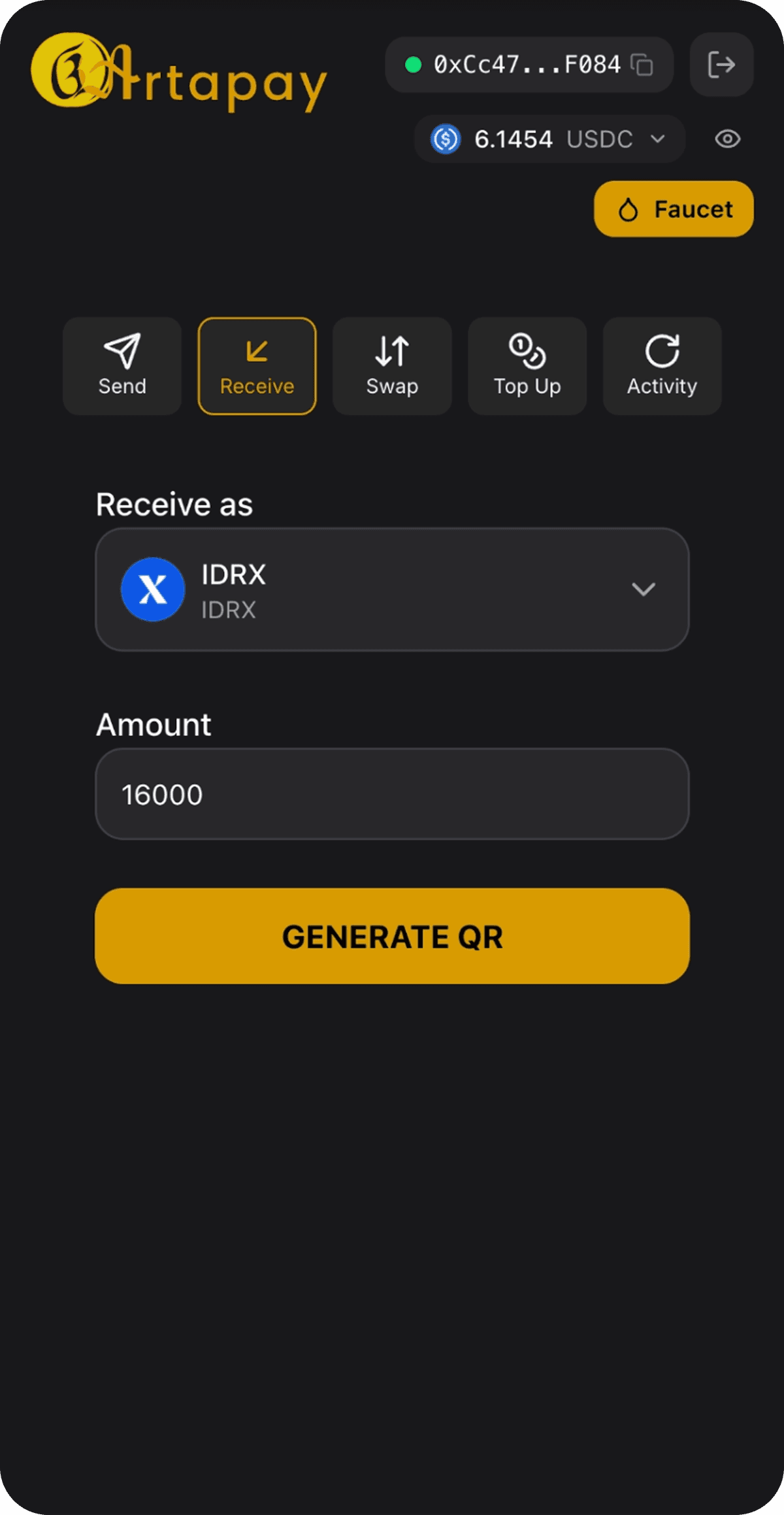Click the Top Up icon
The image size is (784, 1515).
(527, 351)
